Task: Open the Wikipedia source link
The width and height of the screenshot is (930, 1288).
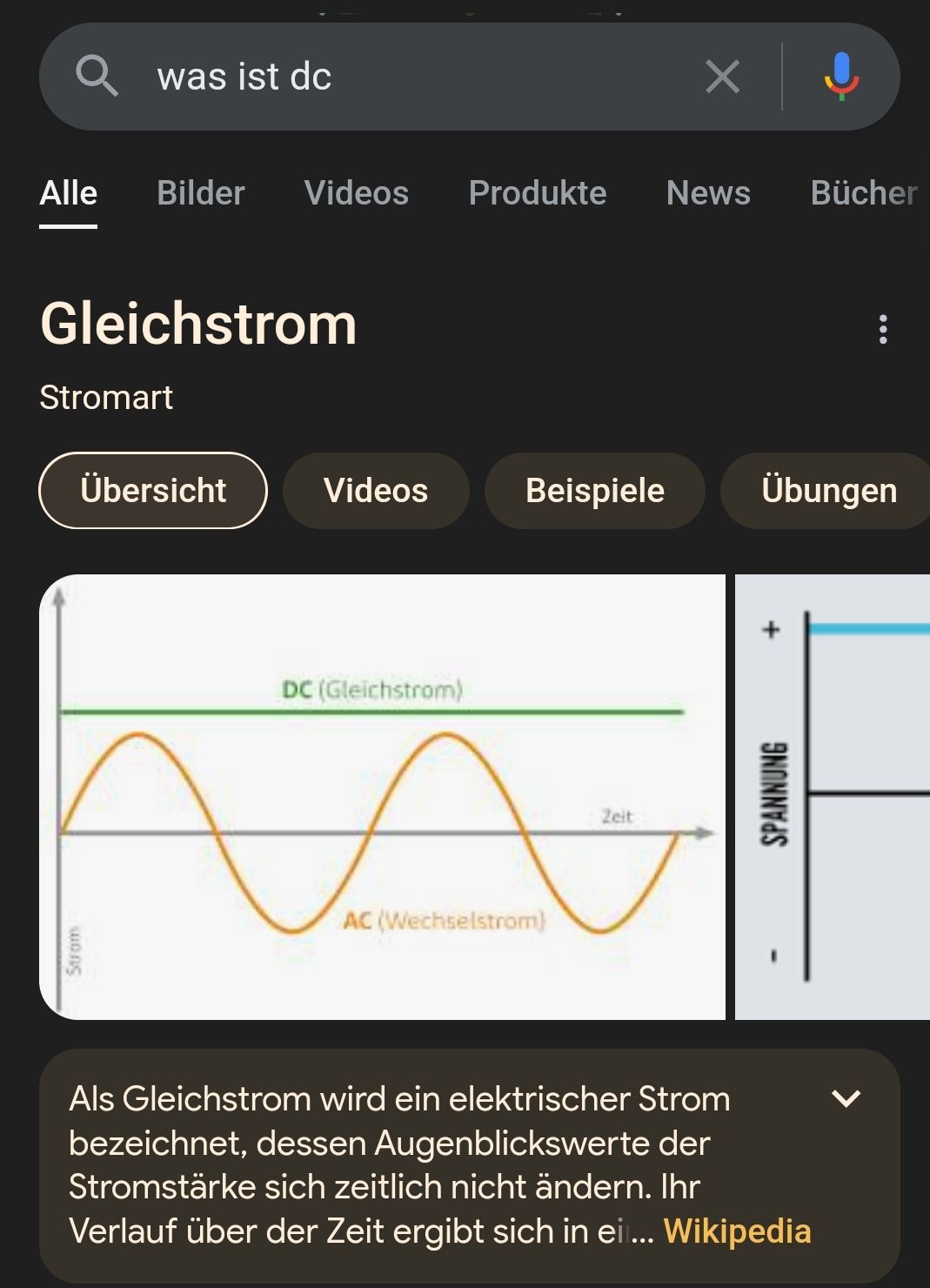Action: 737,1231
